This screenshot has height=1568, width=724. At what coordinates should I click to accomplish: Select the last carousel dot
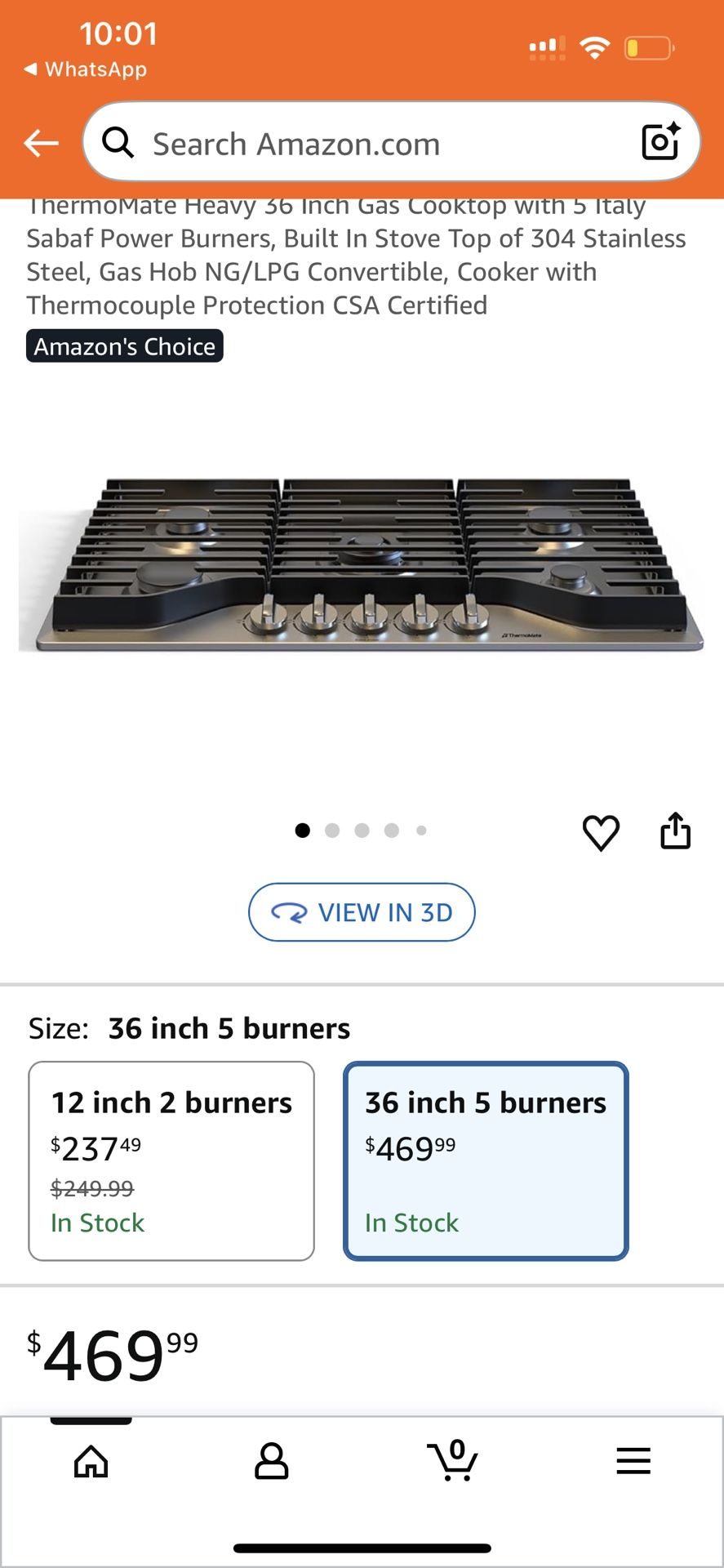[x=421, y=830]
